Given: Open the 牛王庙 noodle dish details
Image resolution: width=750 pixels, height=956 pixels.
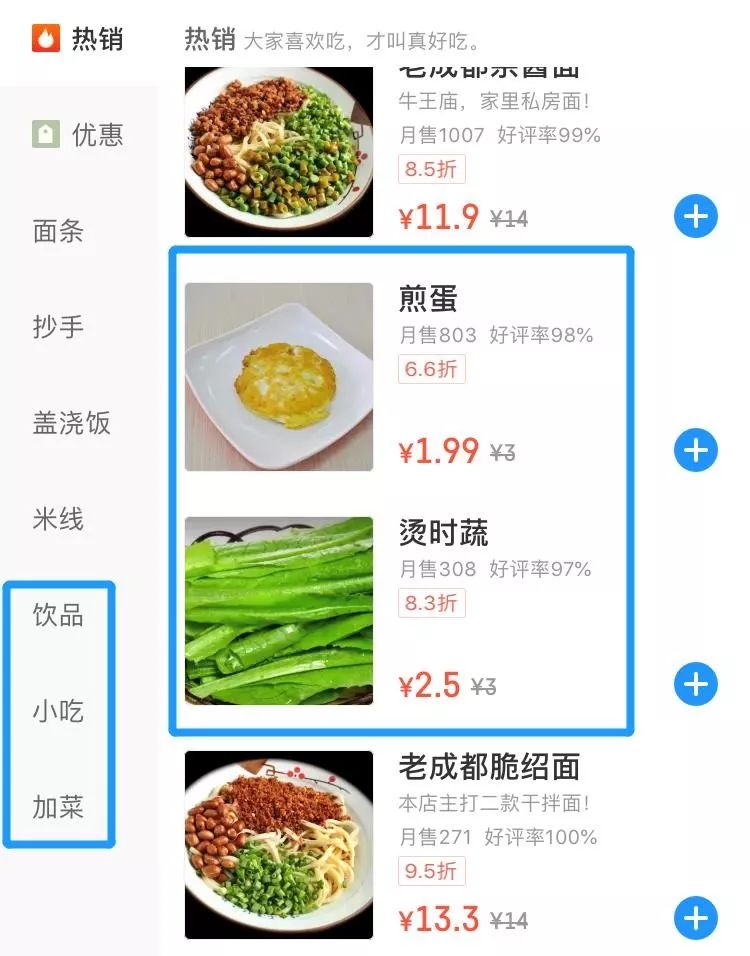Looking at the screenshot, I should pos(279,150).
